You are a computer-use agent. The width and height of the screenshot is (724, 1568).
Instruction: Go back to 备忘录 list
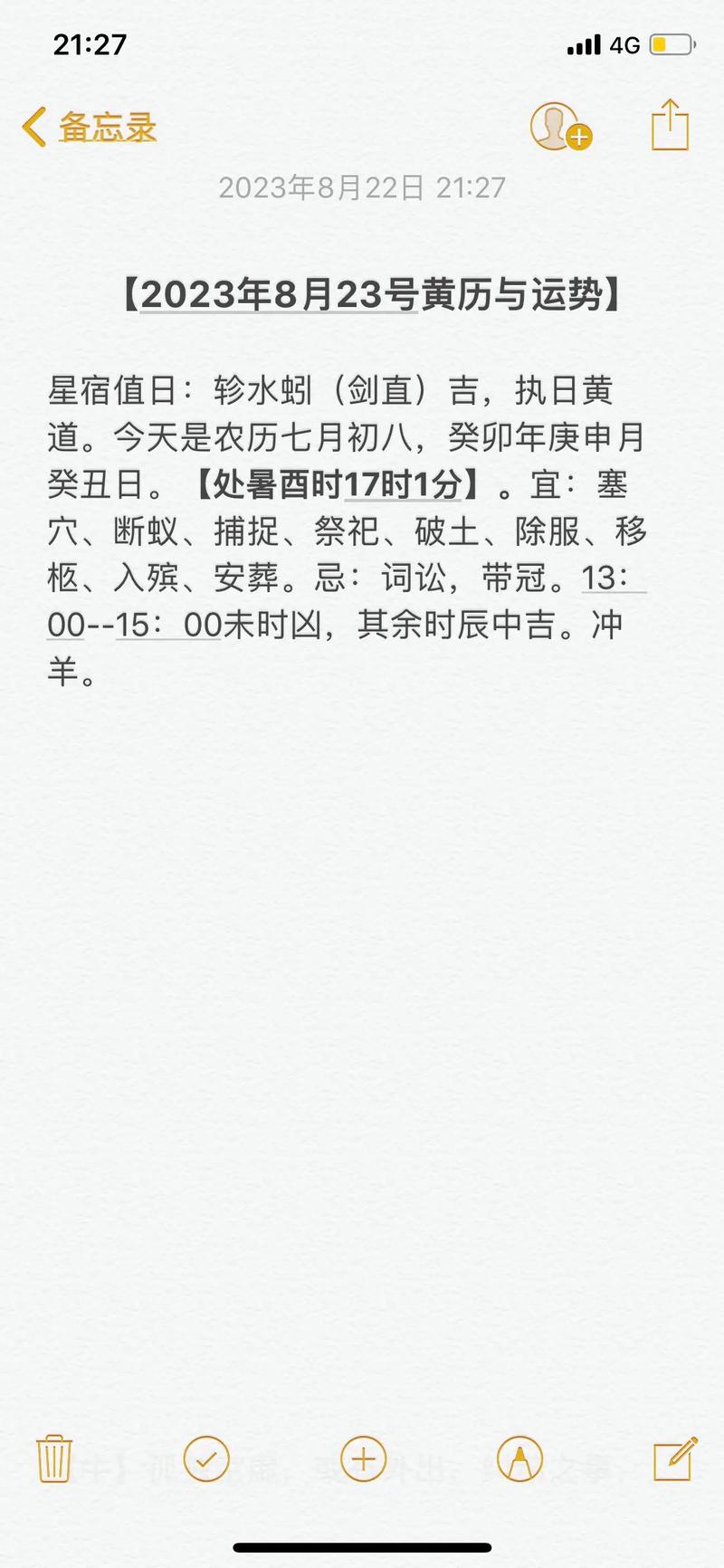coord(89,127)
